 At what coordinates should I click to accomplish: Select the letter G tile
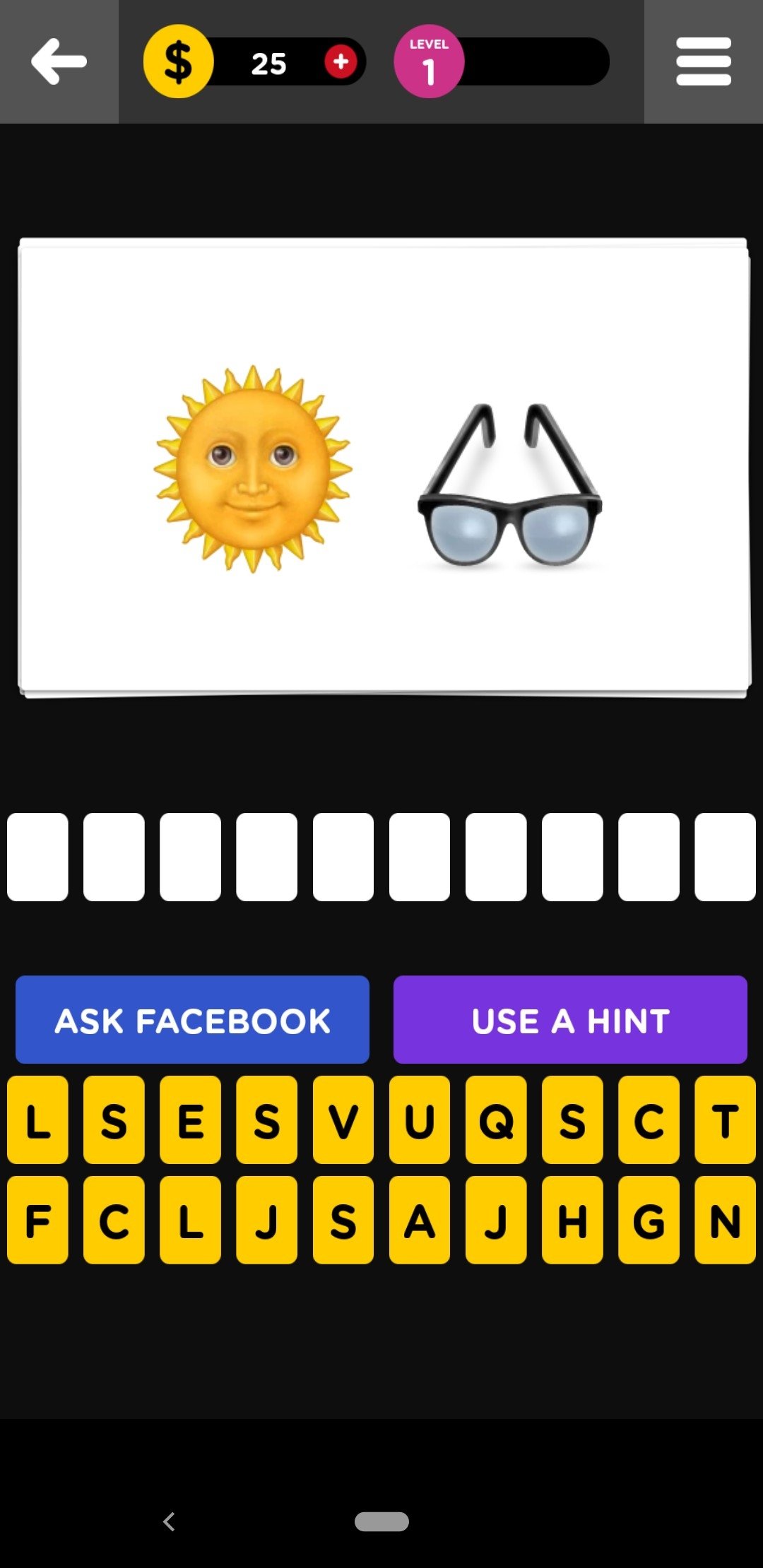[x=649, y=1220]
